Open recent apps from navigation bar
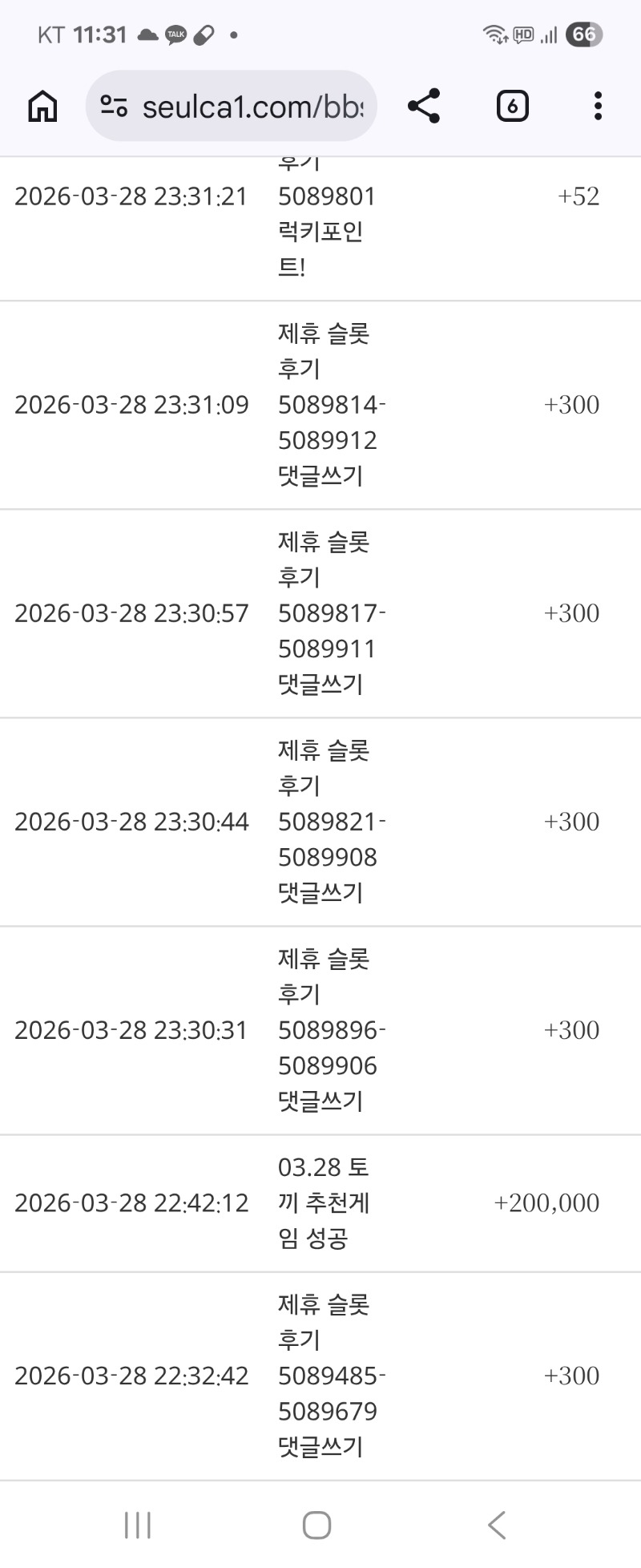The image size is (641, 1568). point(138,1525)
